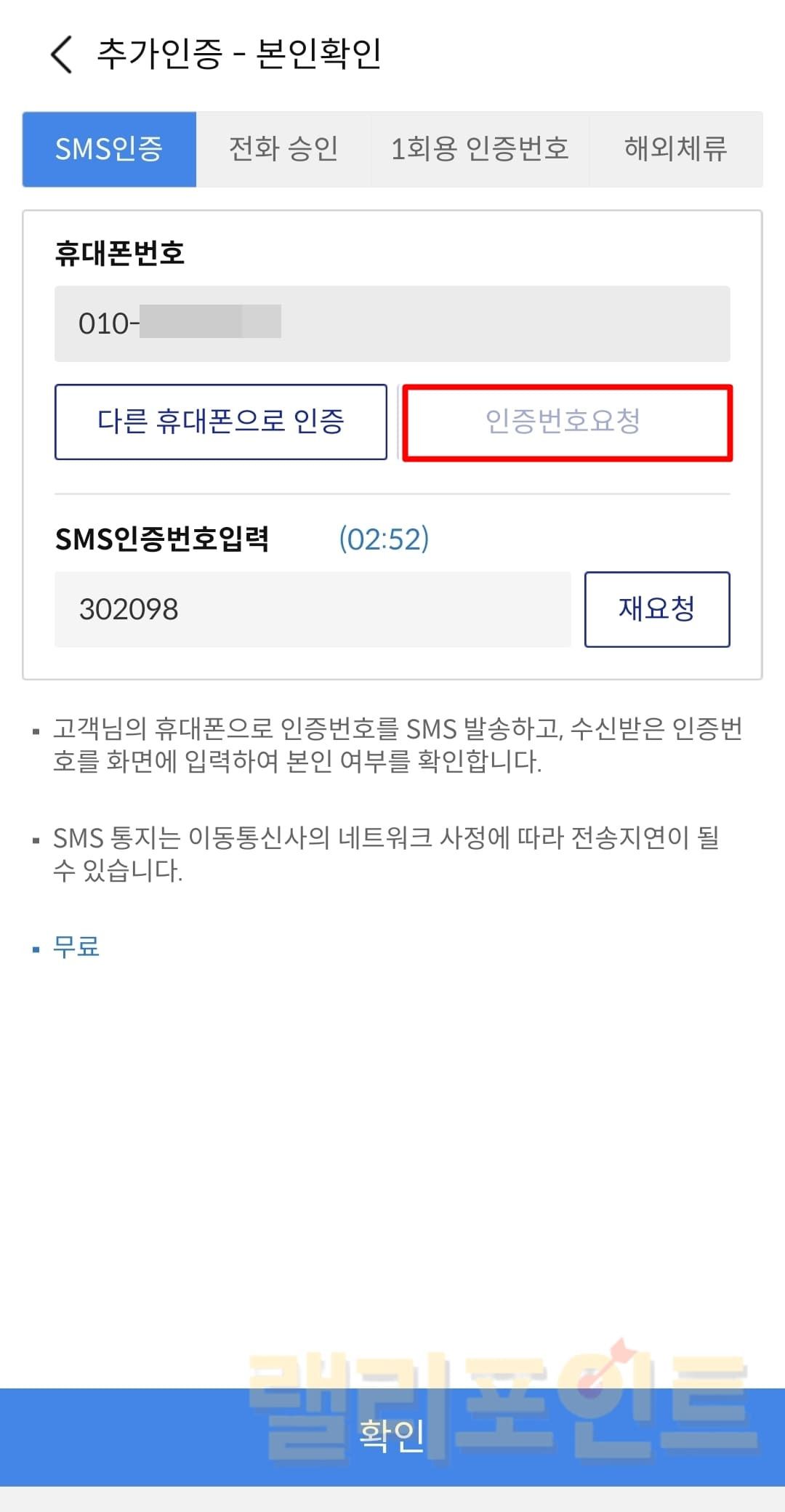The height and width of the screenshot is (1512, 785).
Task: Open the 해외체류 tab
Action: click(x=675, y=149)
